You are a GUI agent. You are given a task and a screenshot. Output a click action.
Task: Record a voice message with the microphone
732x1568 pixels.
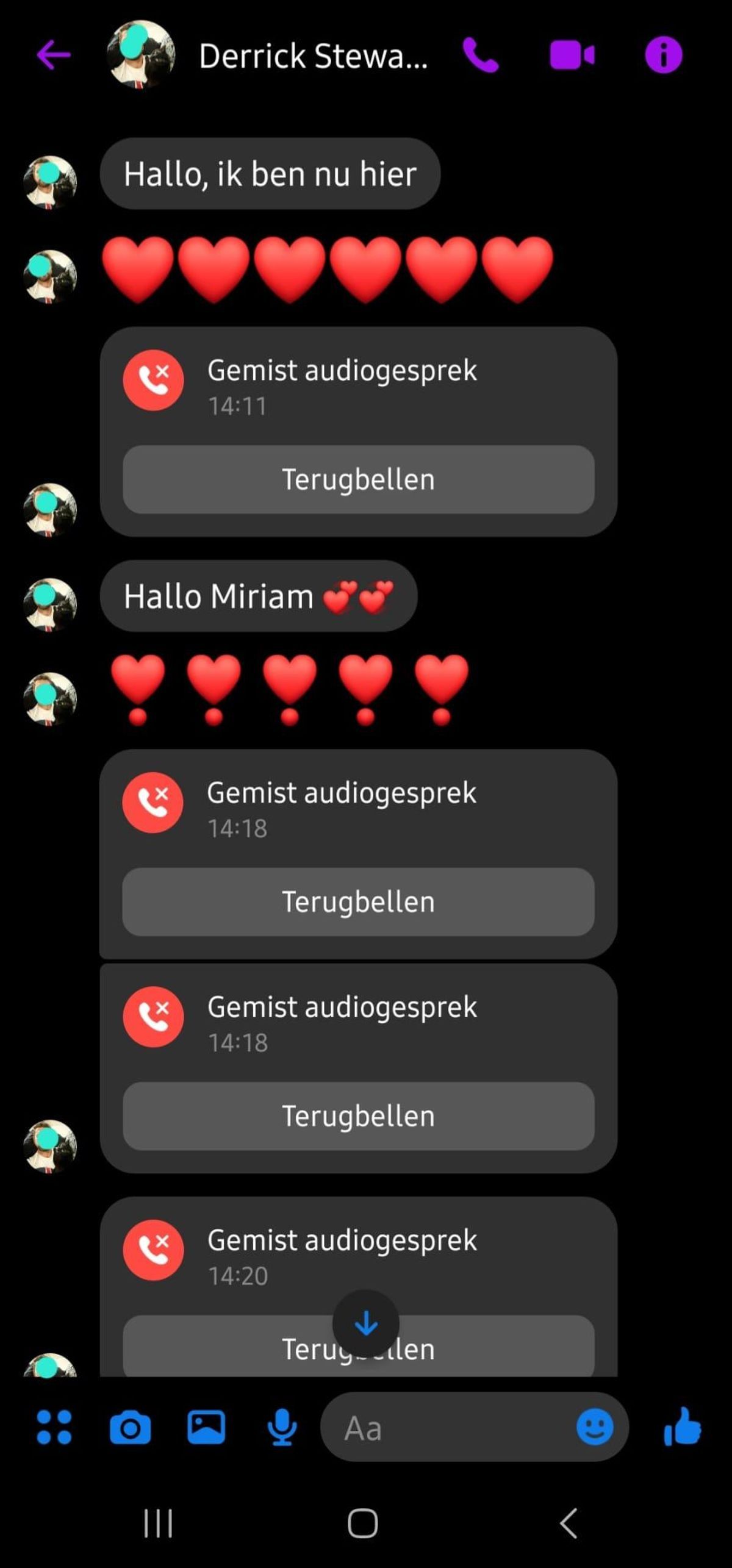pos(282,1427)
